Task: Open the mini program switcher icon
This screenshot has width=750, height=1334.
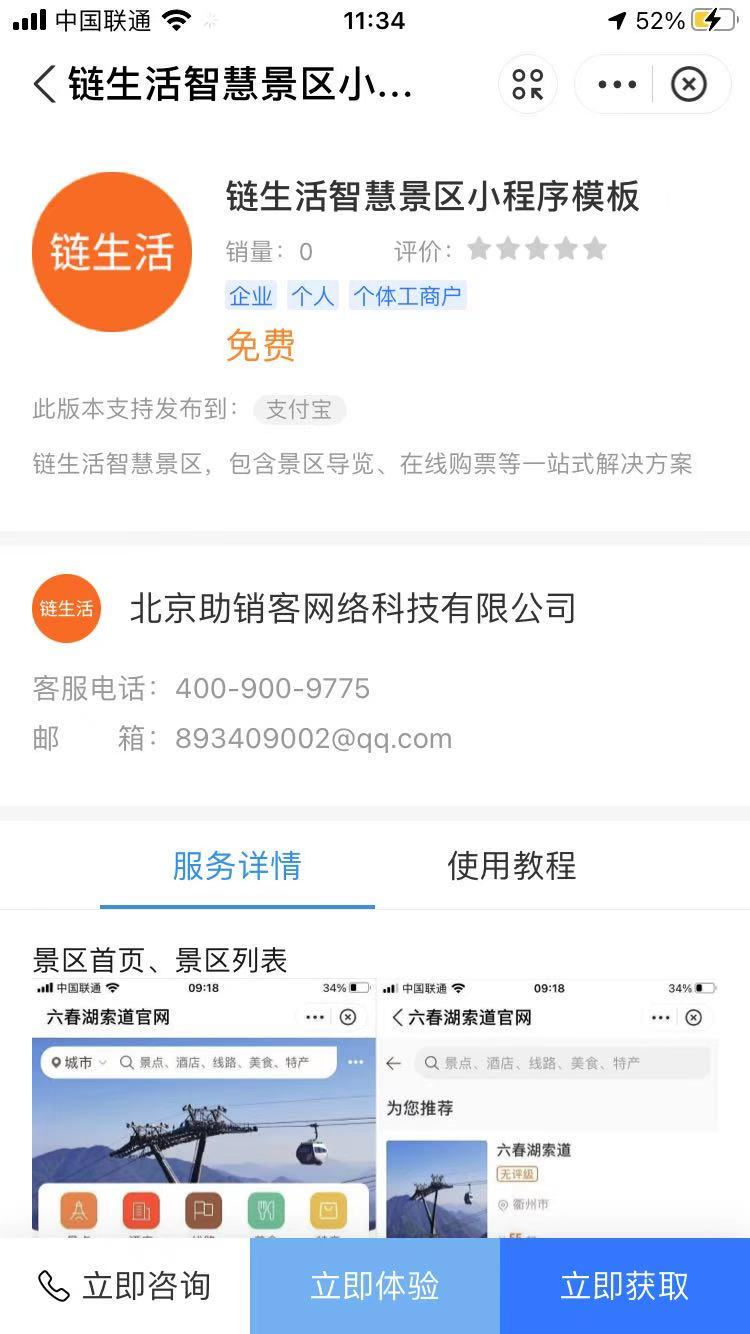Action: coord(527,85)
